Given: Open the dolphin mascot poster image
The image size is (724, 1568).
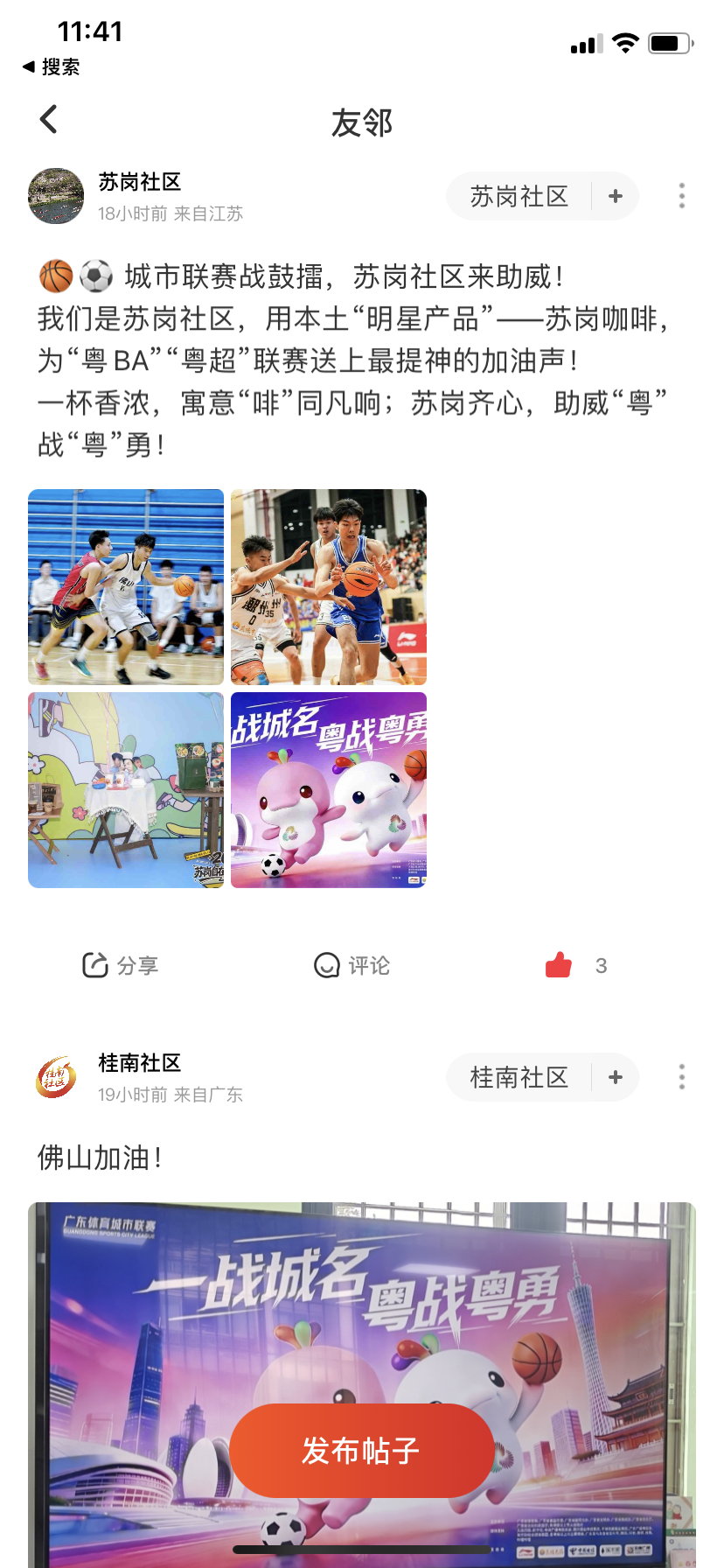Looking at the screenshot, I should pos(329,790).
